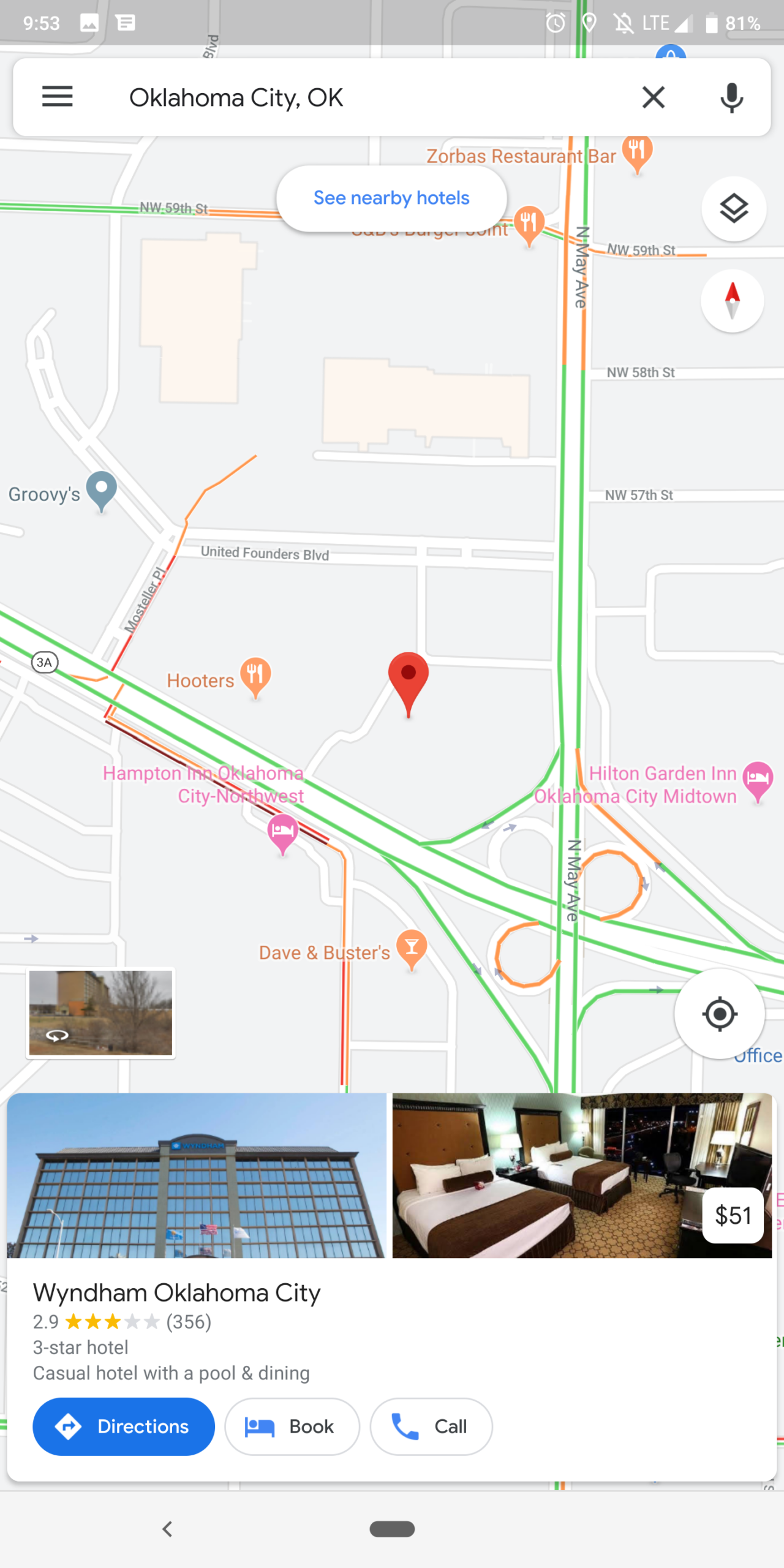Screen dimensions: 784x1568
Task: Open the navigation drawer hamburger menu
Action: pyautogui.click(x=57, y=96)
